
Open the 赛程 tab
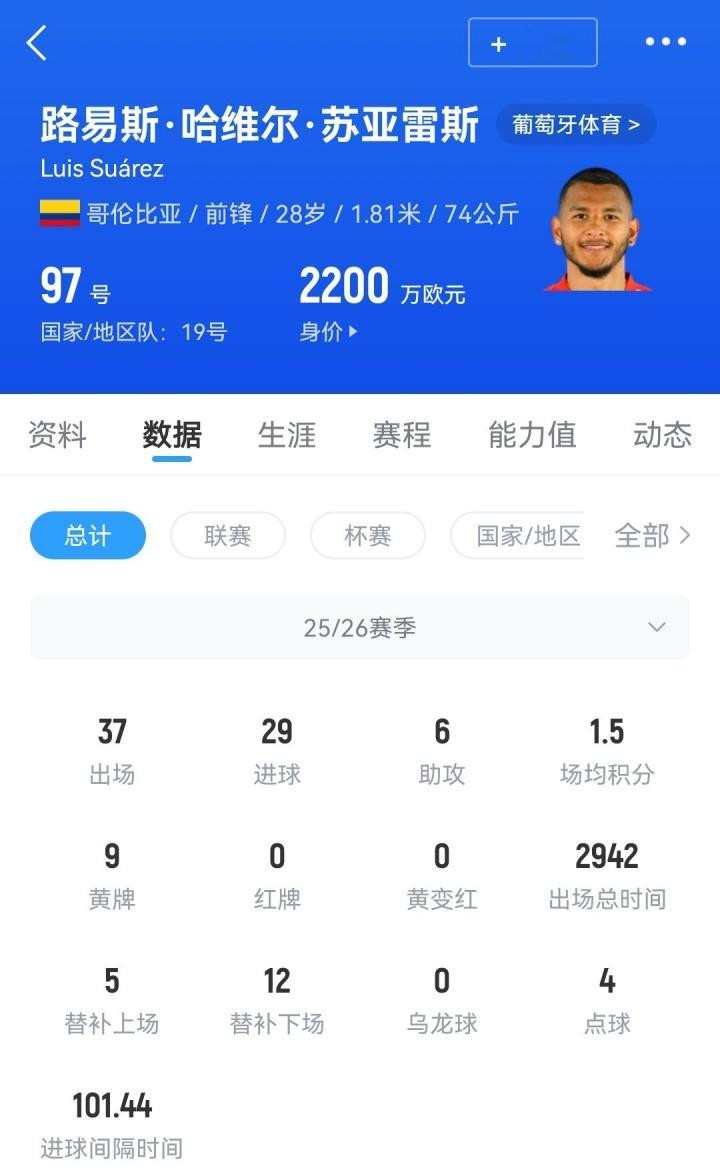click(x=402, y=435)
